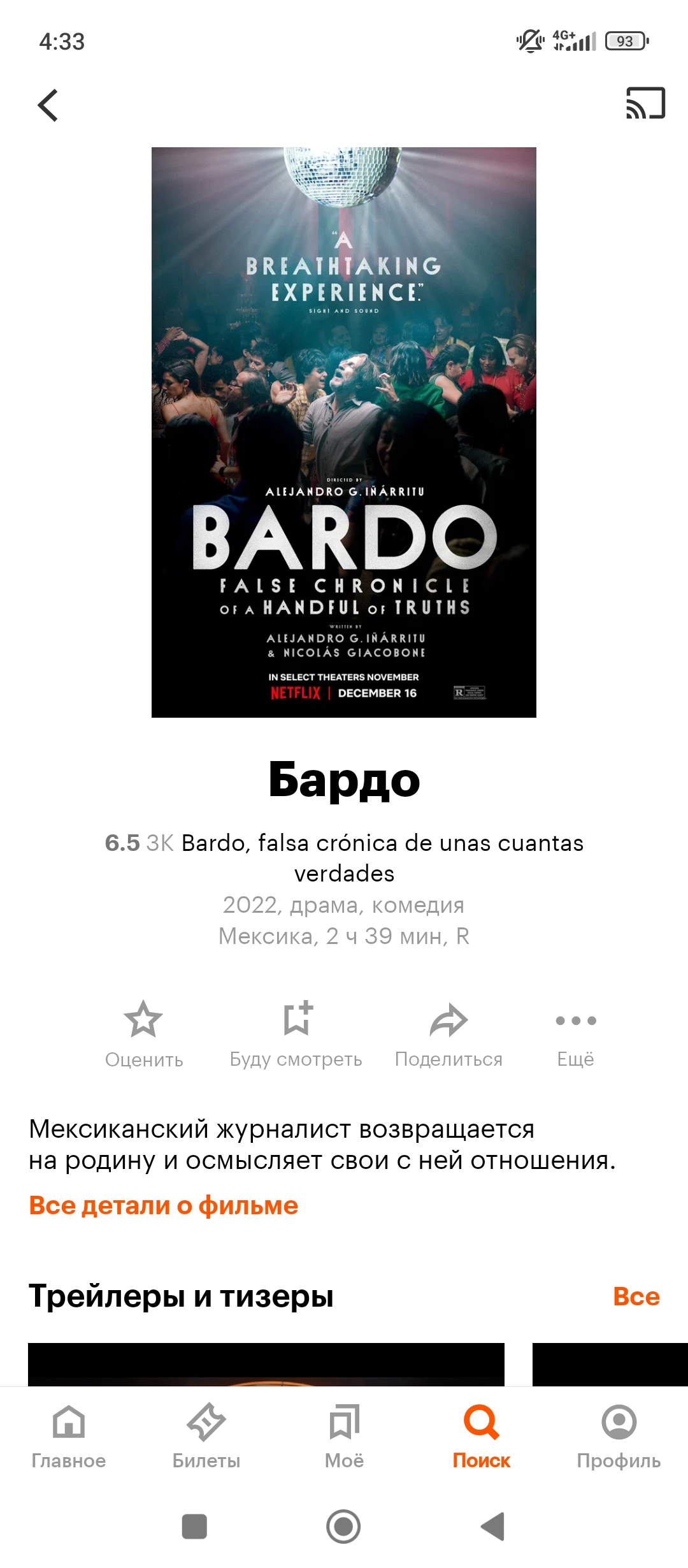
Task: Open system recent apps
Action: [194, 1527]
